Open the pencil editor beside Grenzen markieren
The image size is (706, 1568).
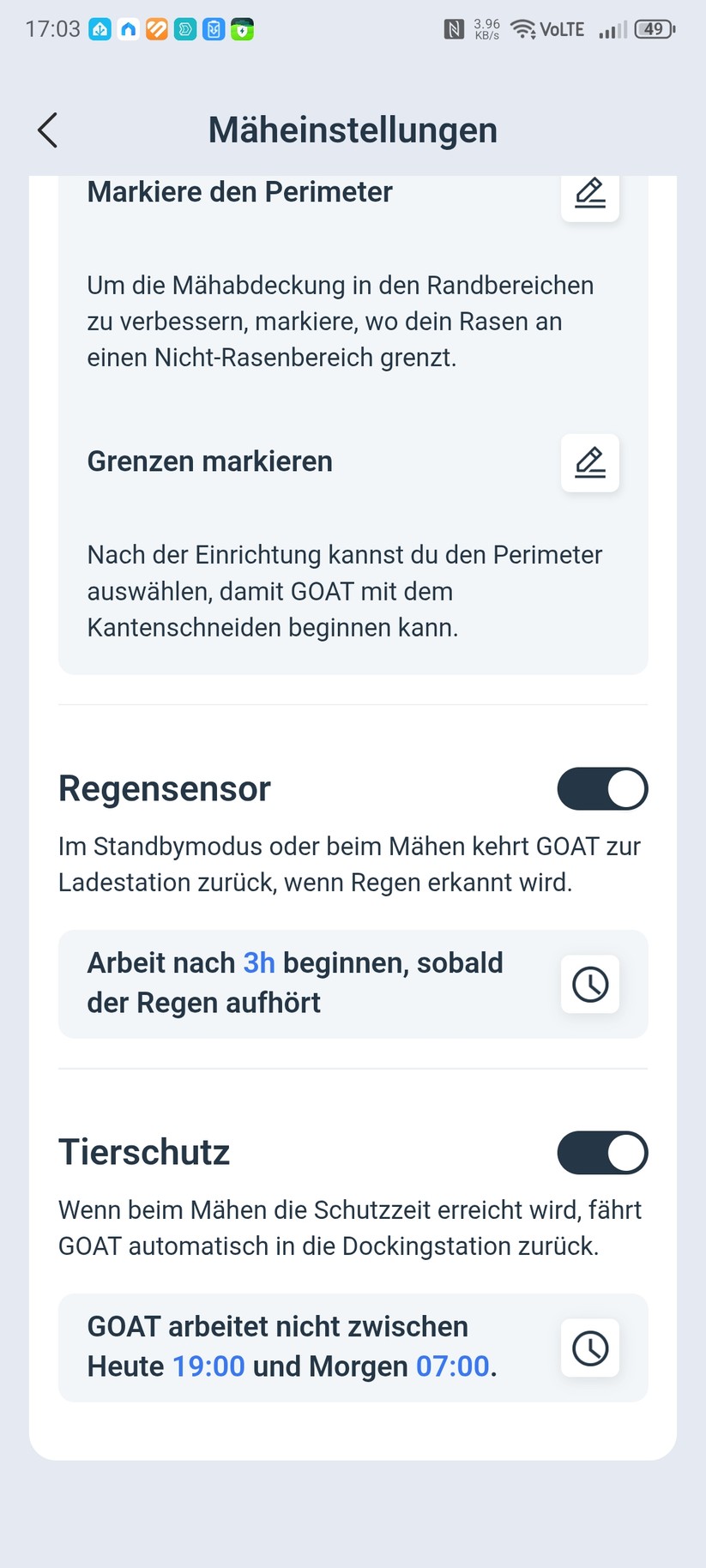point(589,463)
